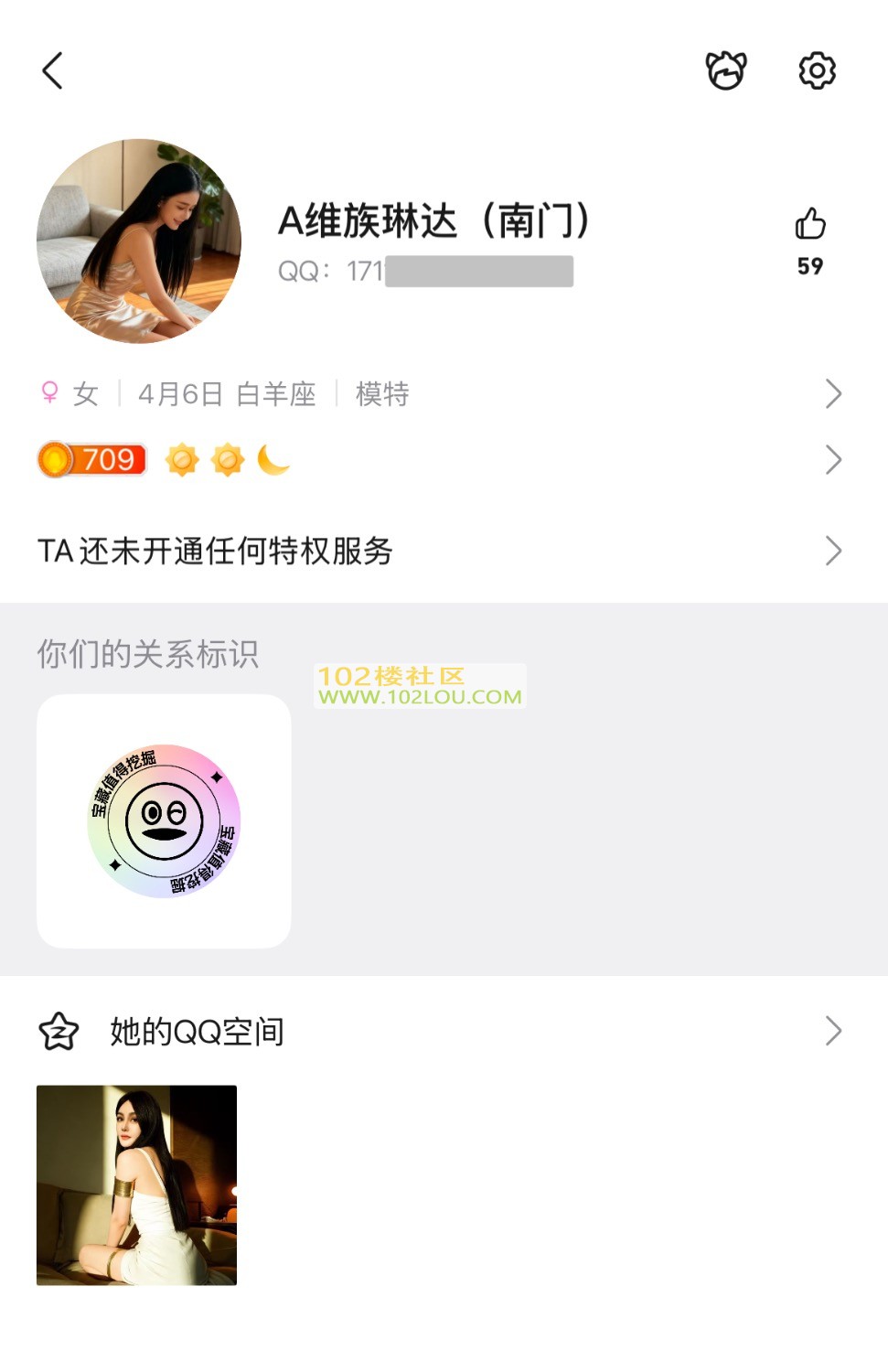Image resolution: width=888 pixels, height=1372 pixels.
Task: Like this profile with thumbs-up
Action: pyautogui.click(x=810, y=225)
